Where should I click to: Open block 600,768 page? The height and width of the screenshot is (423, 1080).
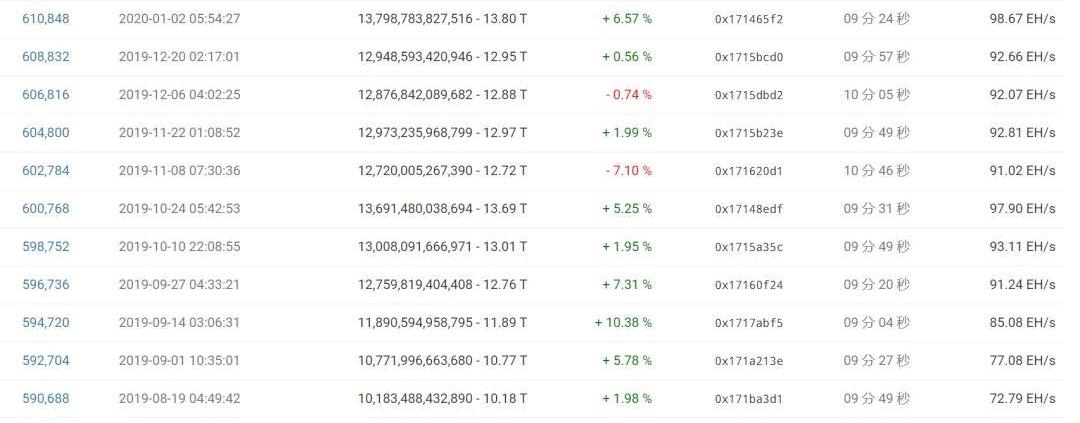click(46, 209)
